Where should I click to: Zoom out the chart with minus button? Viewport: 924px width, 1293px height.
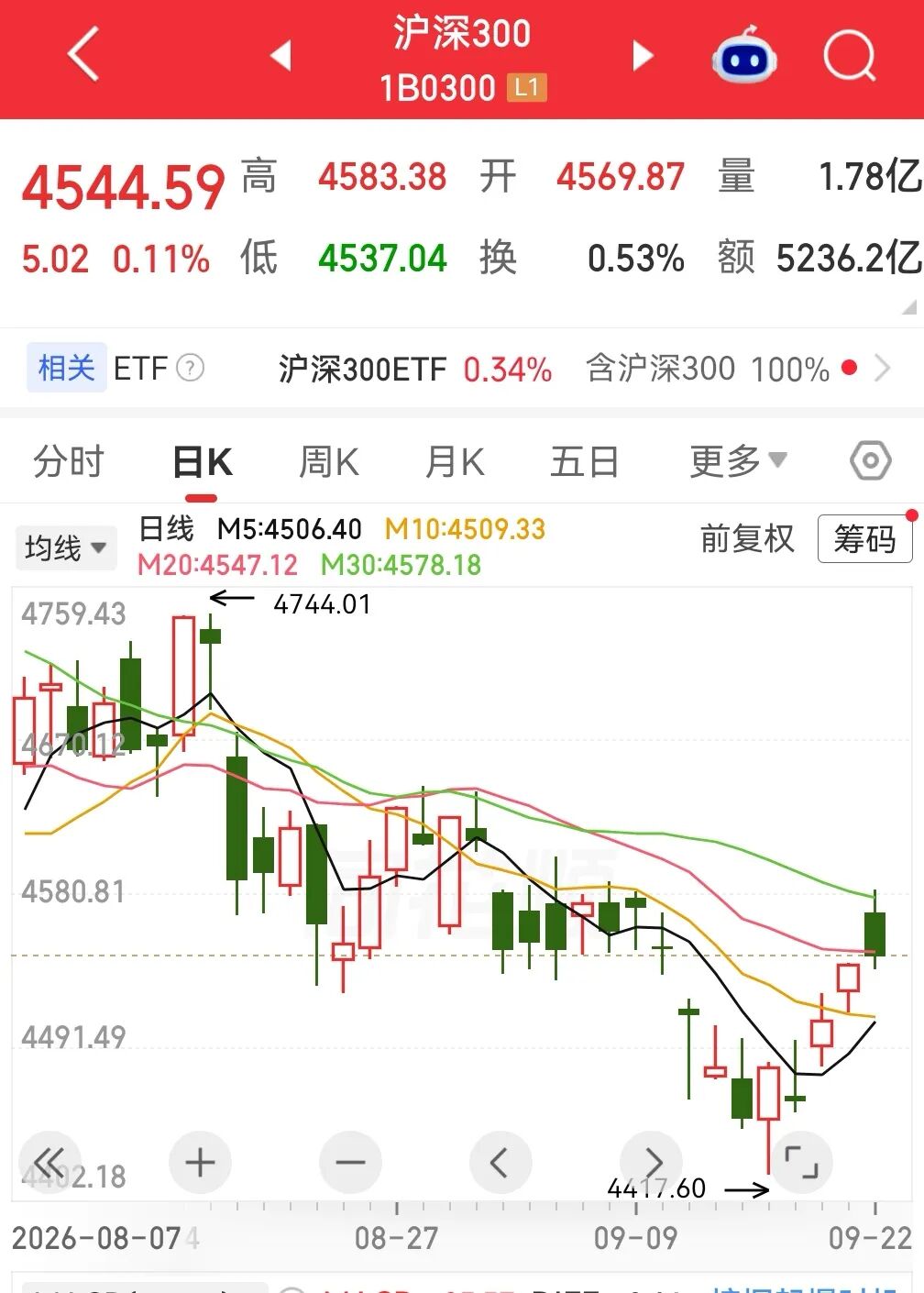click(350, 1163)
